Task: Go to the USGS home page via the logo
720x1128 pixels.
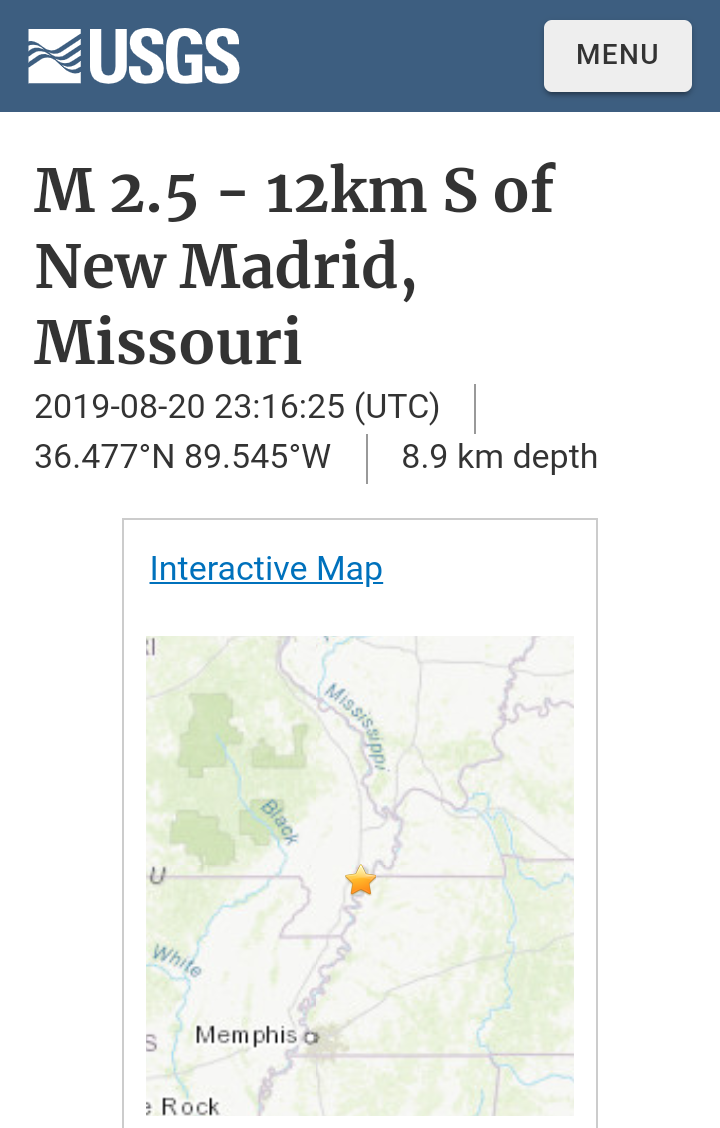Action: tap(134, 55)
